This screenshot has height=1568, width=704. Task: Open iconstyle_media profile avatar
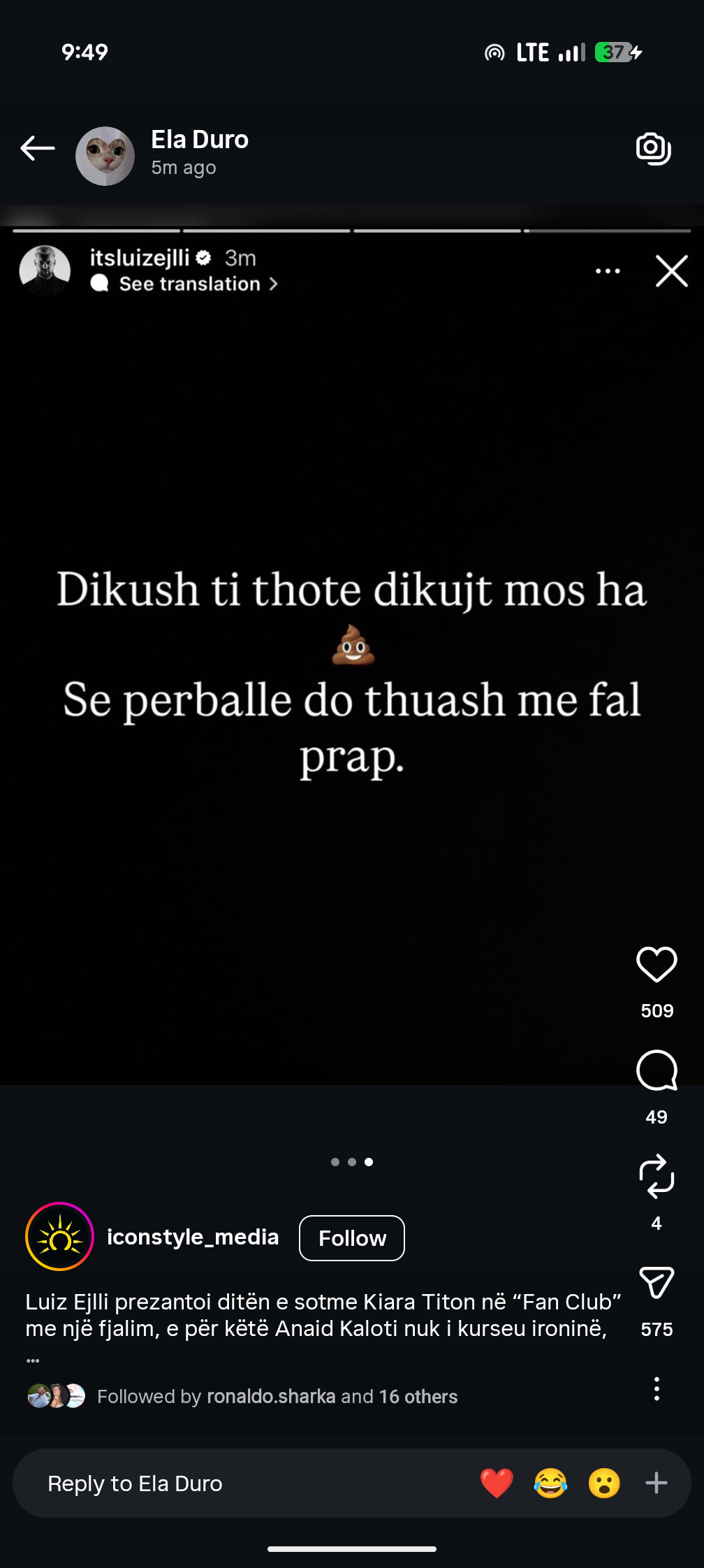click(x=60, y=1237)
